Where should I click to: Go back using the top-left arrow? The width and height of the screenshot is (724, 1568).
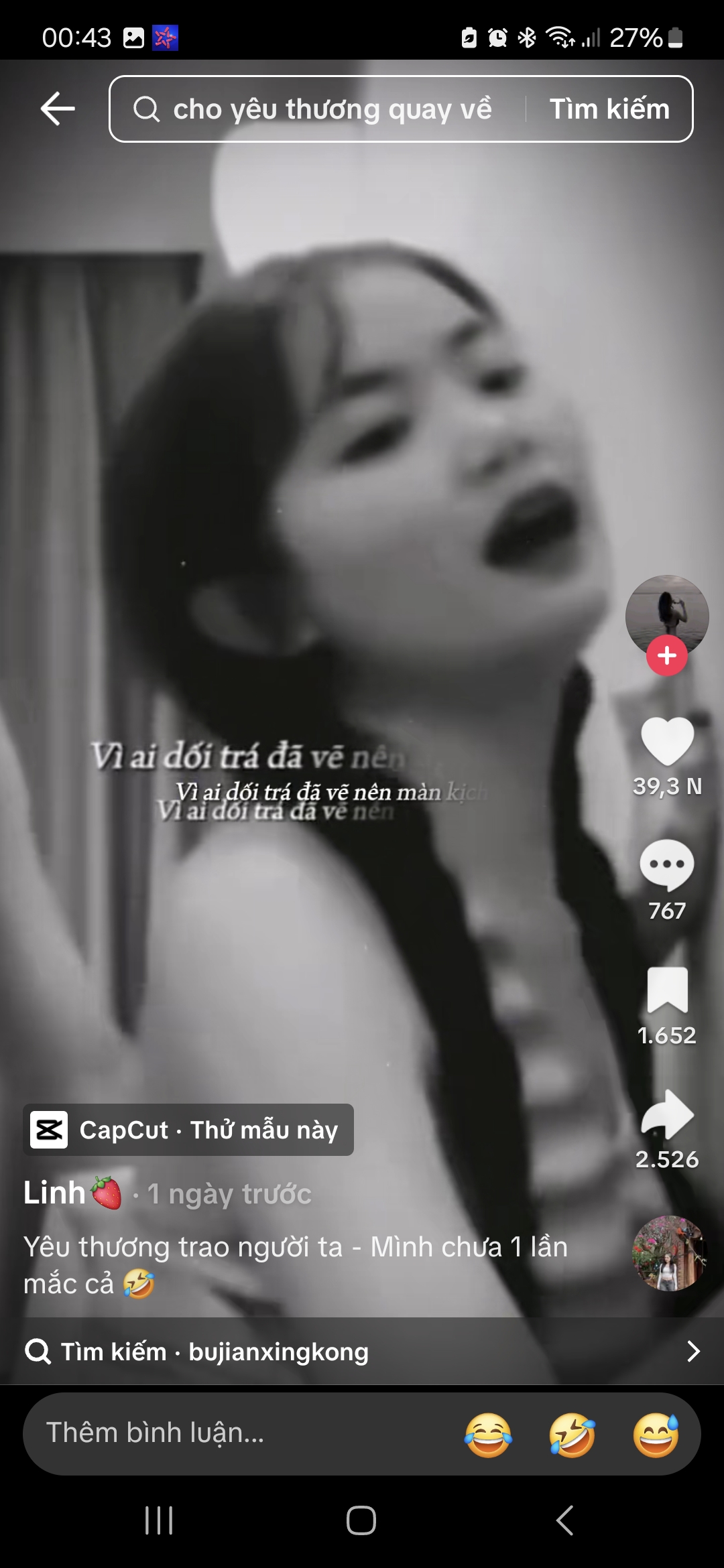(x=58, y=109)
